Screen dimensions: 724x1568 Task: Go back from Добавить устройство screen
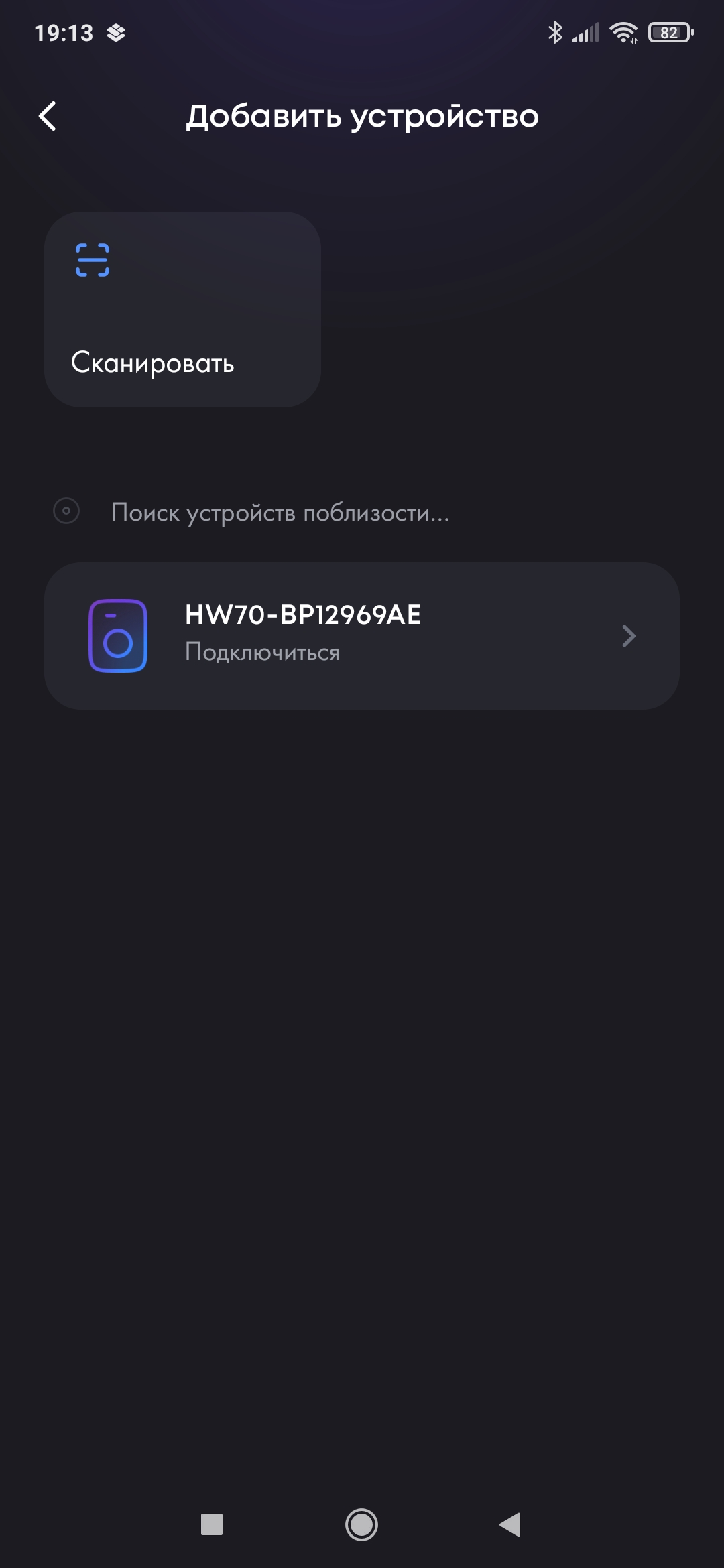[48, 116]
